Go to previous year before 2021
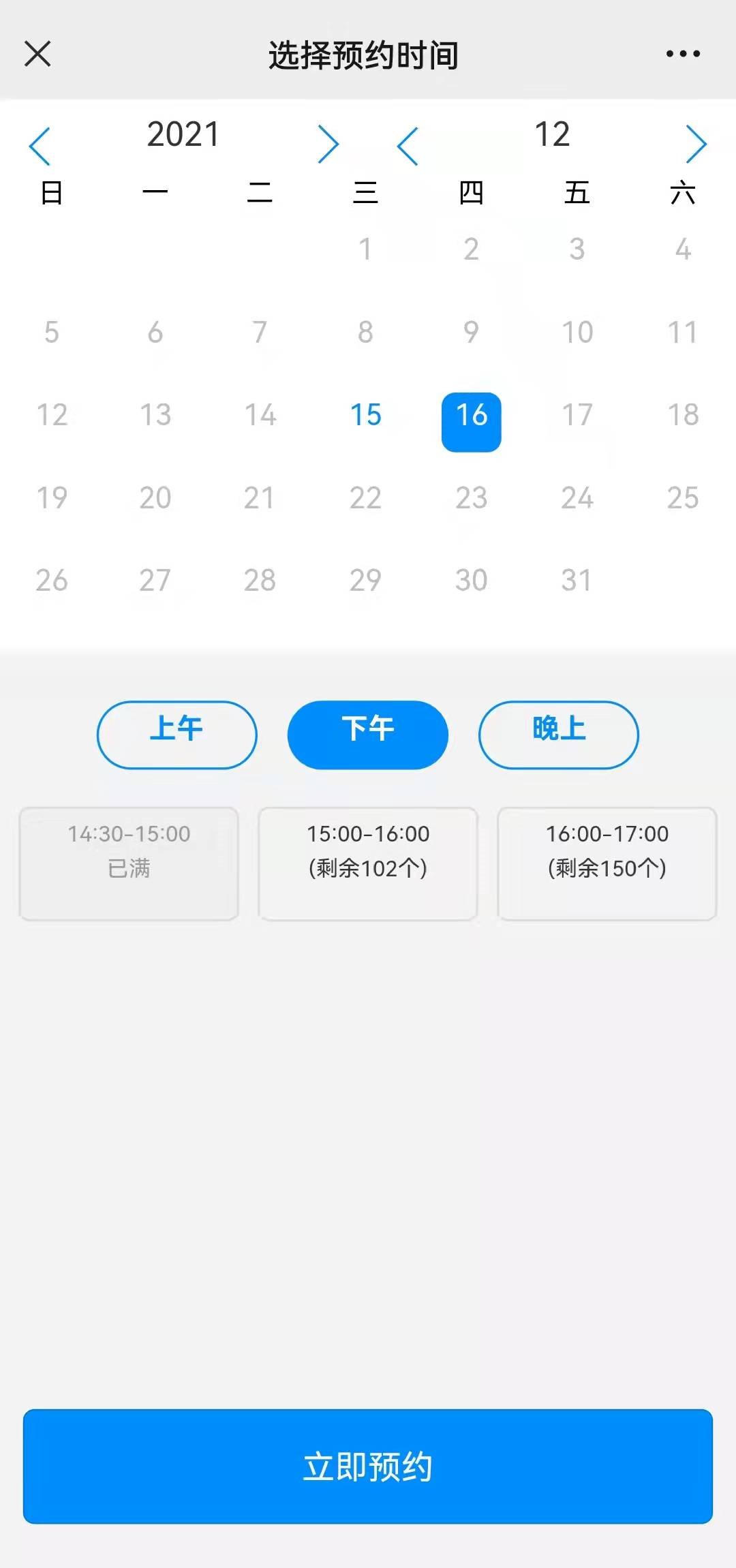This screenshot has height=1568, width=736. coord(40,145)
